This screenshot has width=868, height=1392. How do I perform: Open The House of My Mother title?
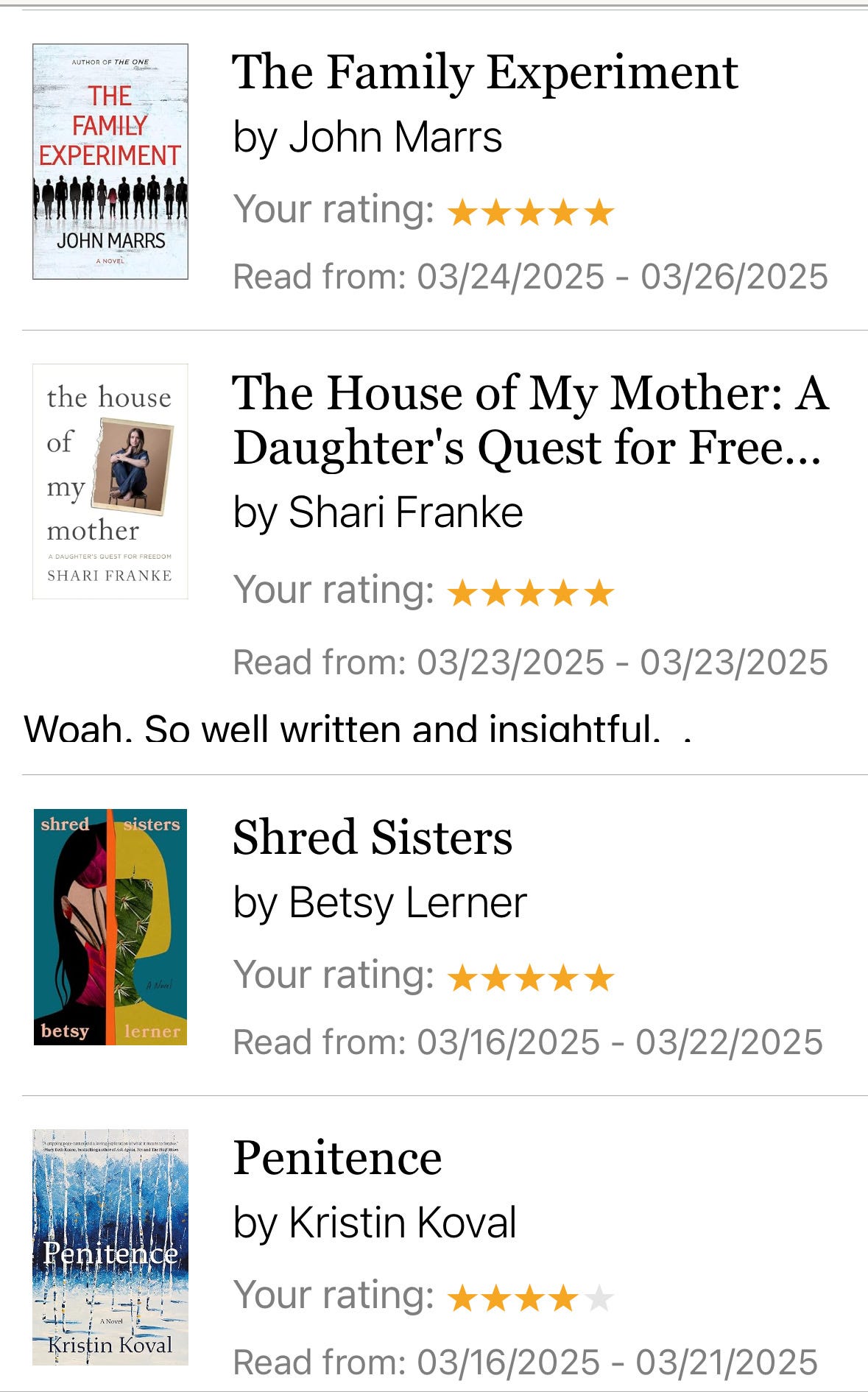(x=530, y=420)
